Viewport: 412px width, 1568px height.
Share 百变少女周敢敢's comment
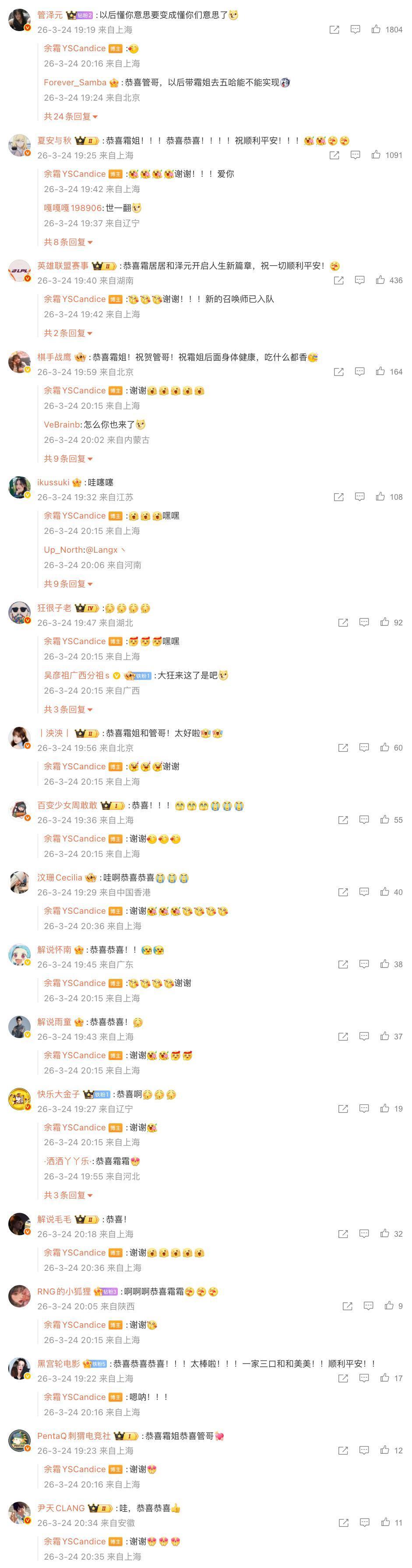(343, 820)
